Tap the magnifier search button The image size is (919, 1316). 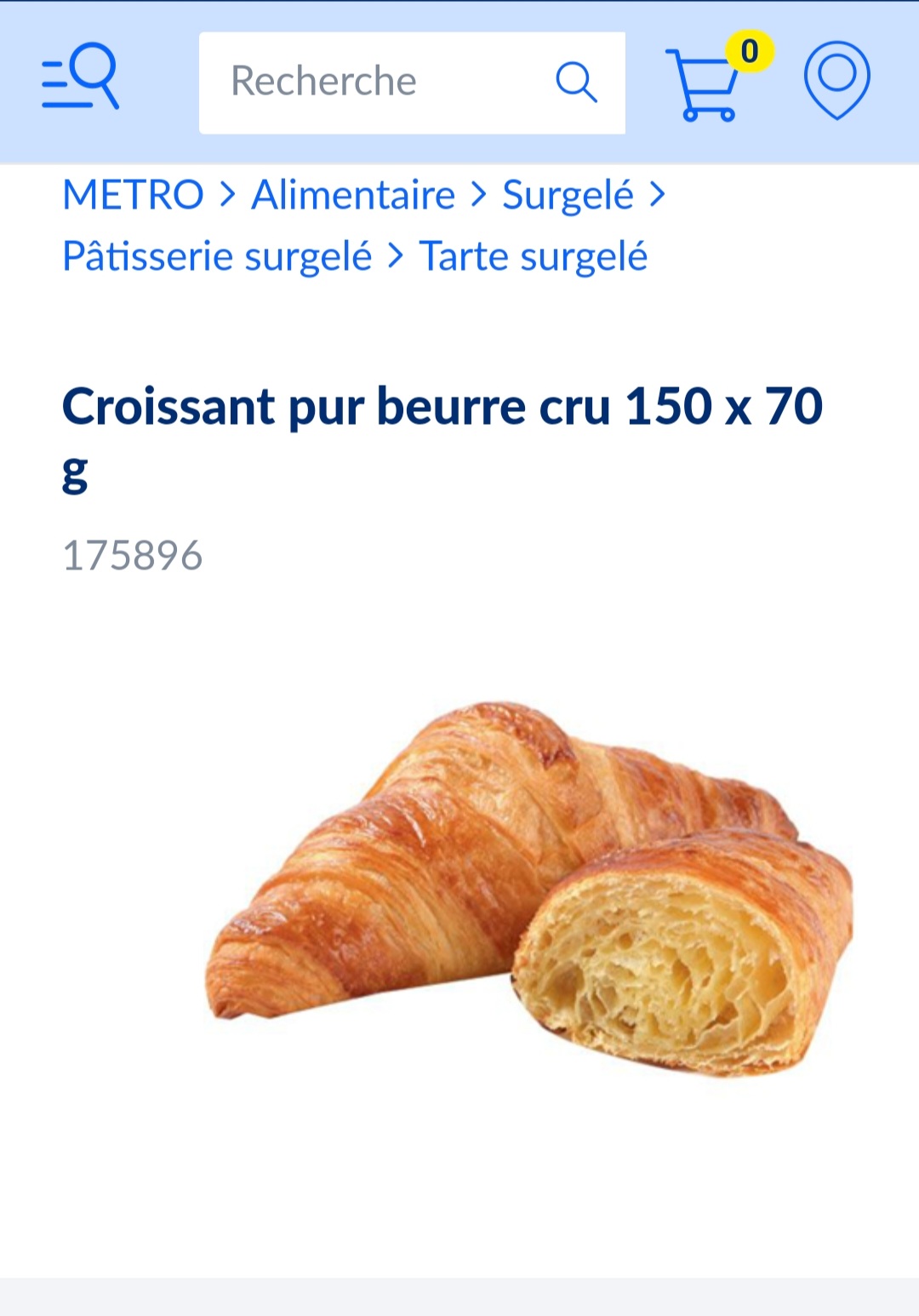[x=576, y=83]
